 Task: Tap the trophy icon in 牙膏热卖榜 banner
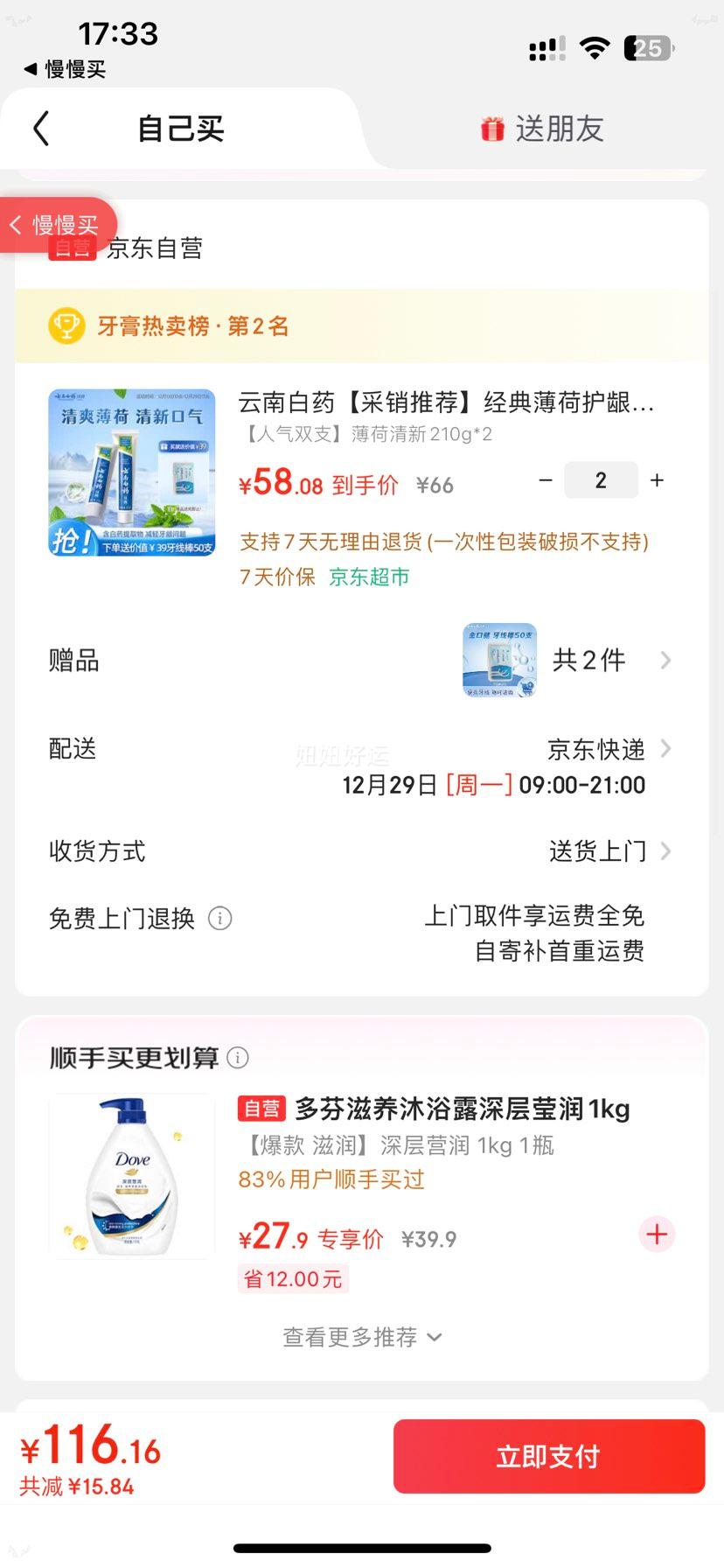pyautogui.click(x=66, y=325)
